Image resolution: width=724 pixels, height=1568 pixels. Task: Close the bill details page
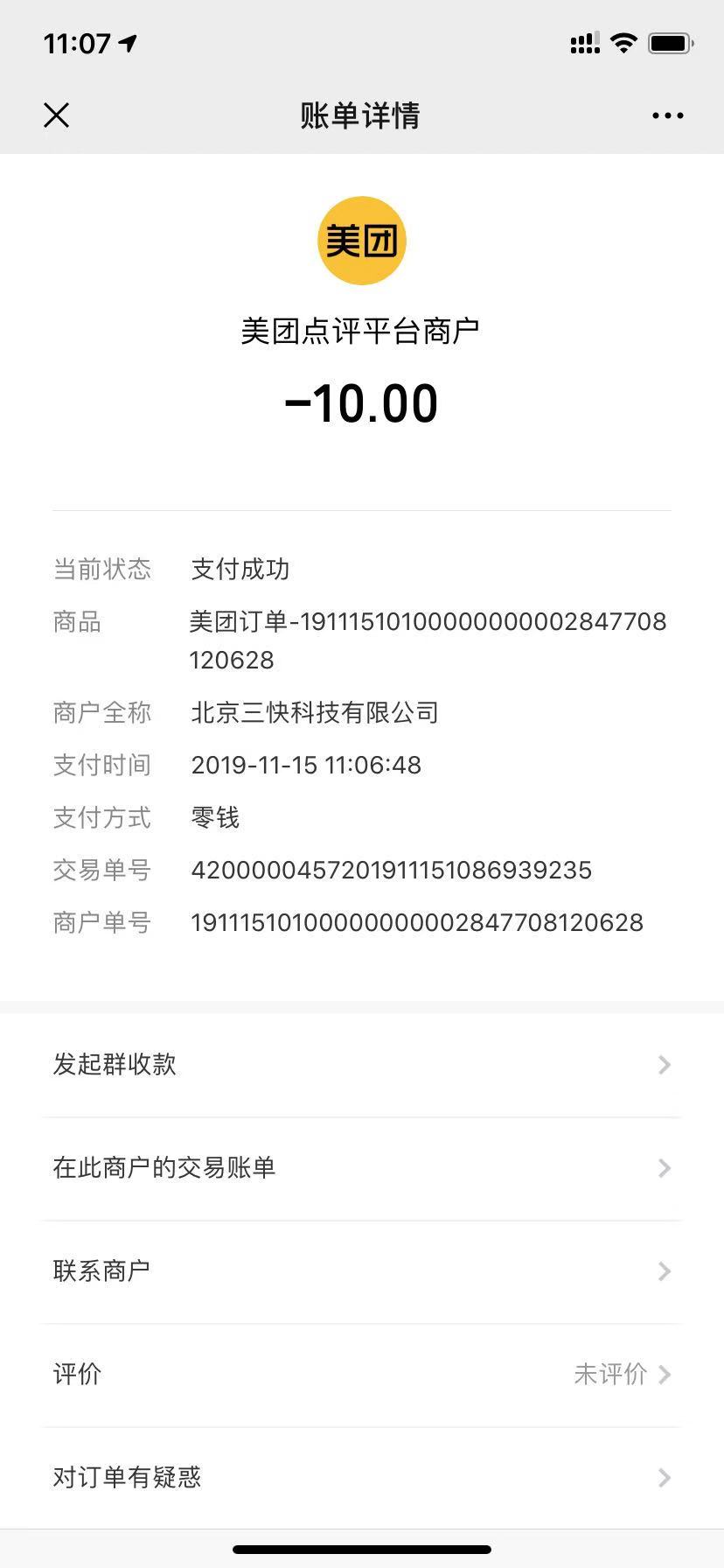tap(57, 115)
